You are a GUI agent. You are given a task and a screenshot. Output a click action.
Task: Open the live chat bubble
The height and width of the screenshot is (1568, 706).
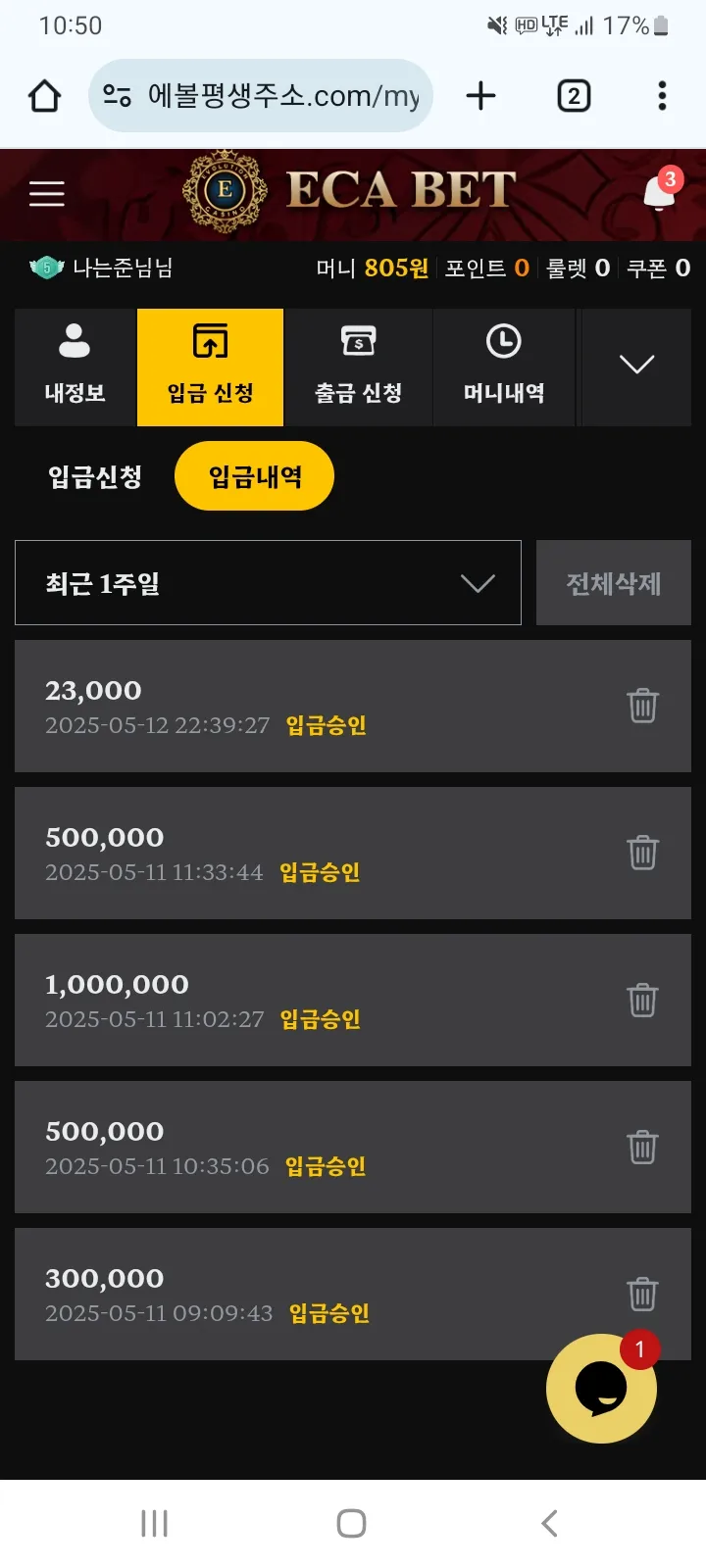click(601, 1389)
